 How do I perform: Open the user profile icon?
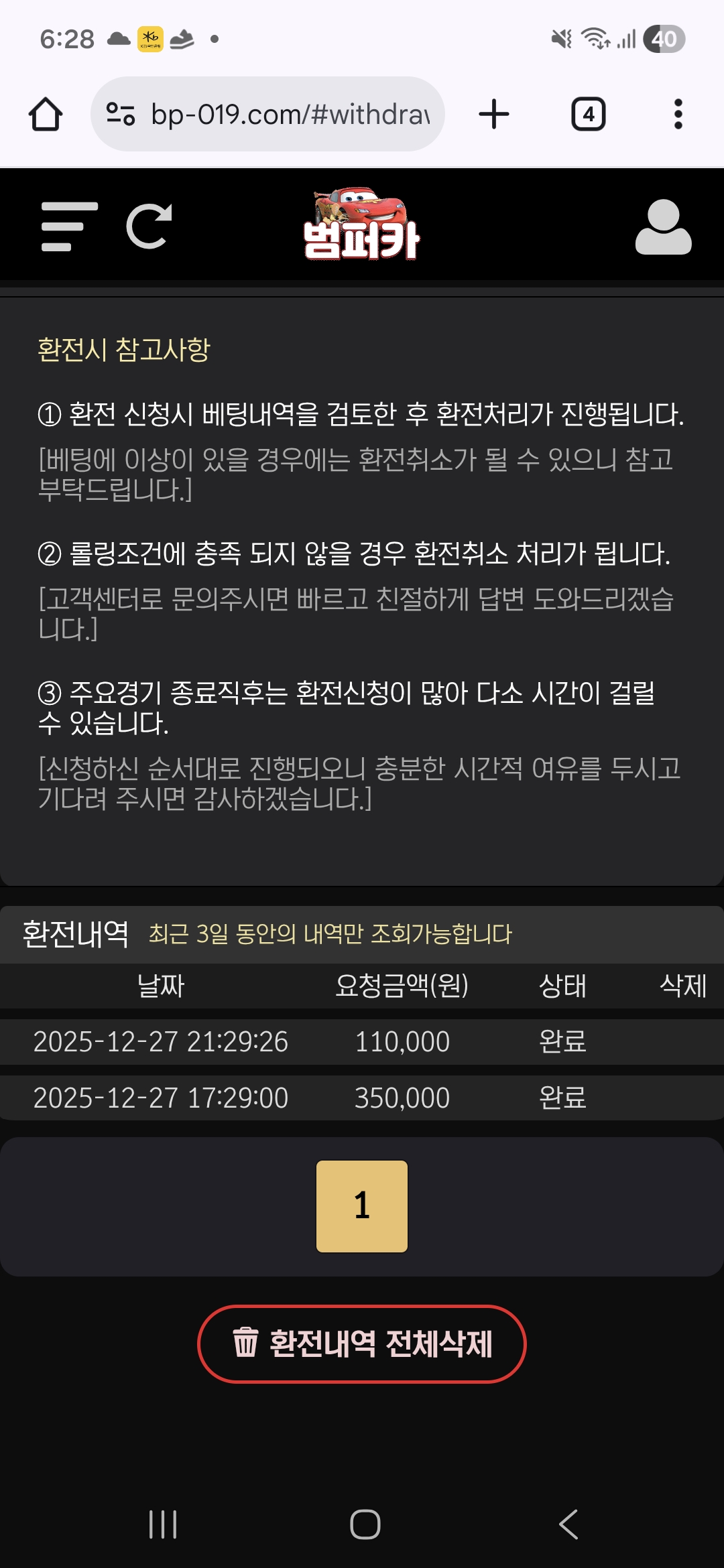pyautogui.click(x=663, y=226)
